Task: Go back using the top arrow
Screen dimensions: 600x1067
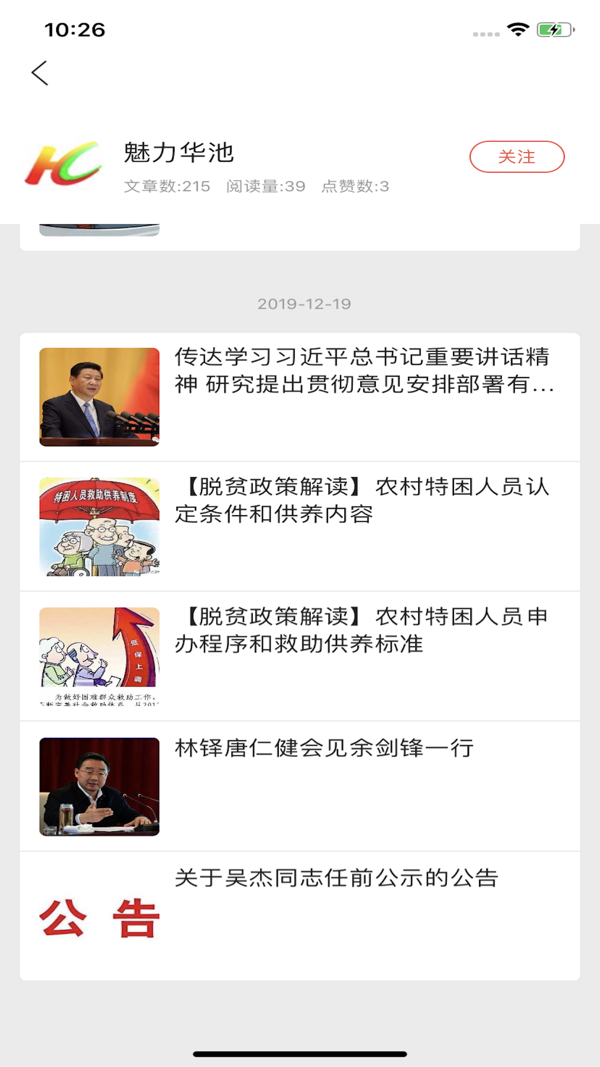Action: click(x=40, y=73)
